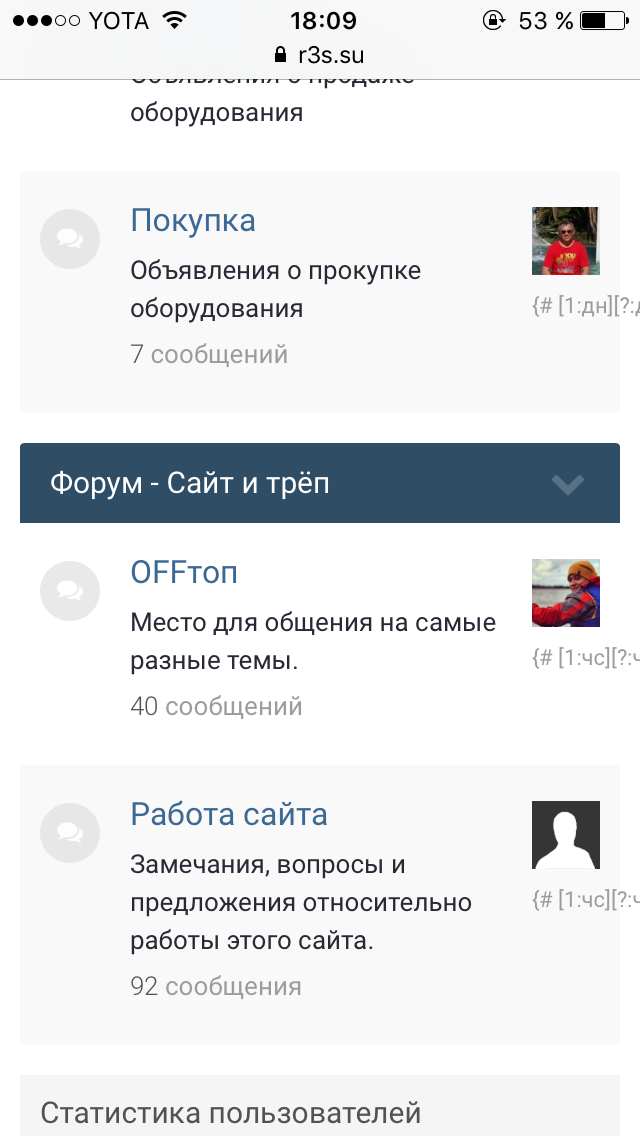Viewport: 640px width, 1136px height.
Task: Open the Покупка forum link
Action: point(193,220)
